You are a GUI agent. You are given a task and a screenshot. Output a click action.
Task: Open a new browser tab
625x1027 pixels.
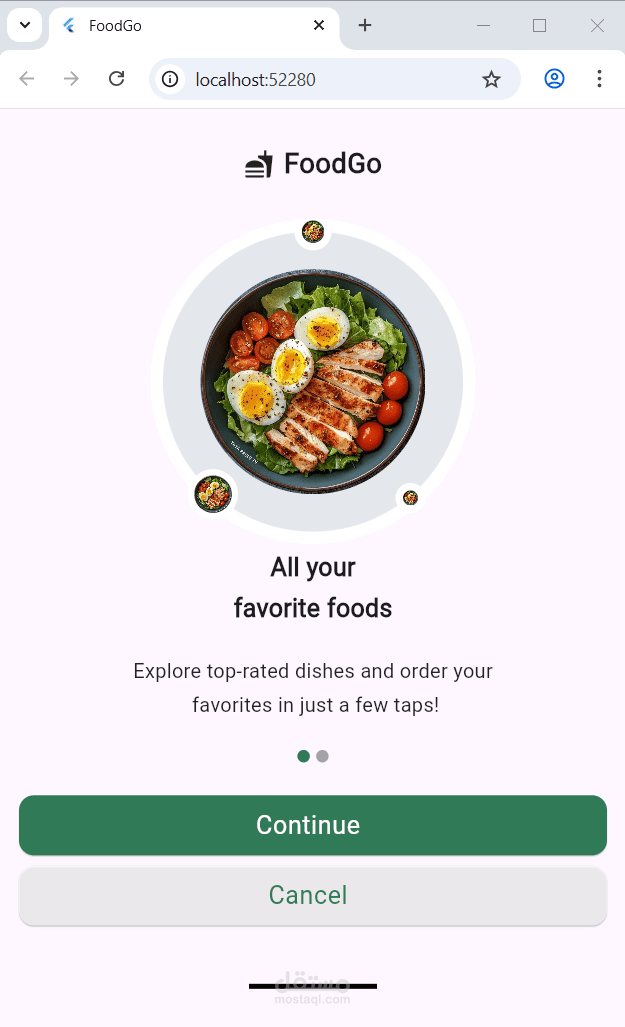click(x=365, y=26)
